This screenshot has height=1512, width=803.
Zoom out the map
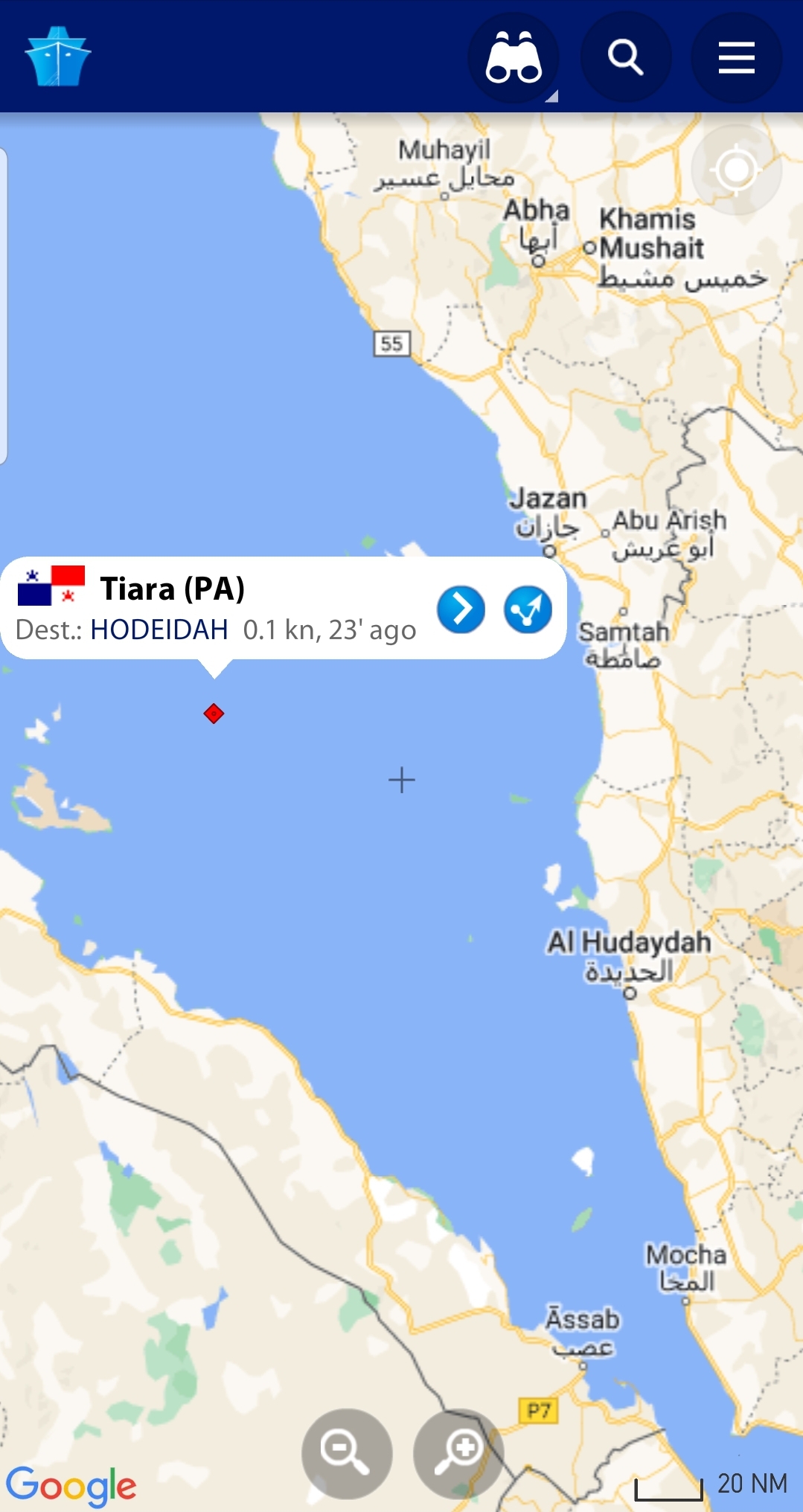click(x=346, y=1453)
